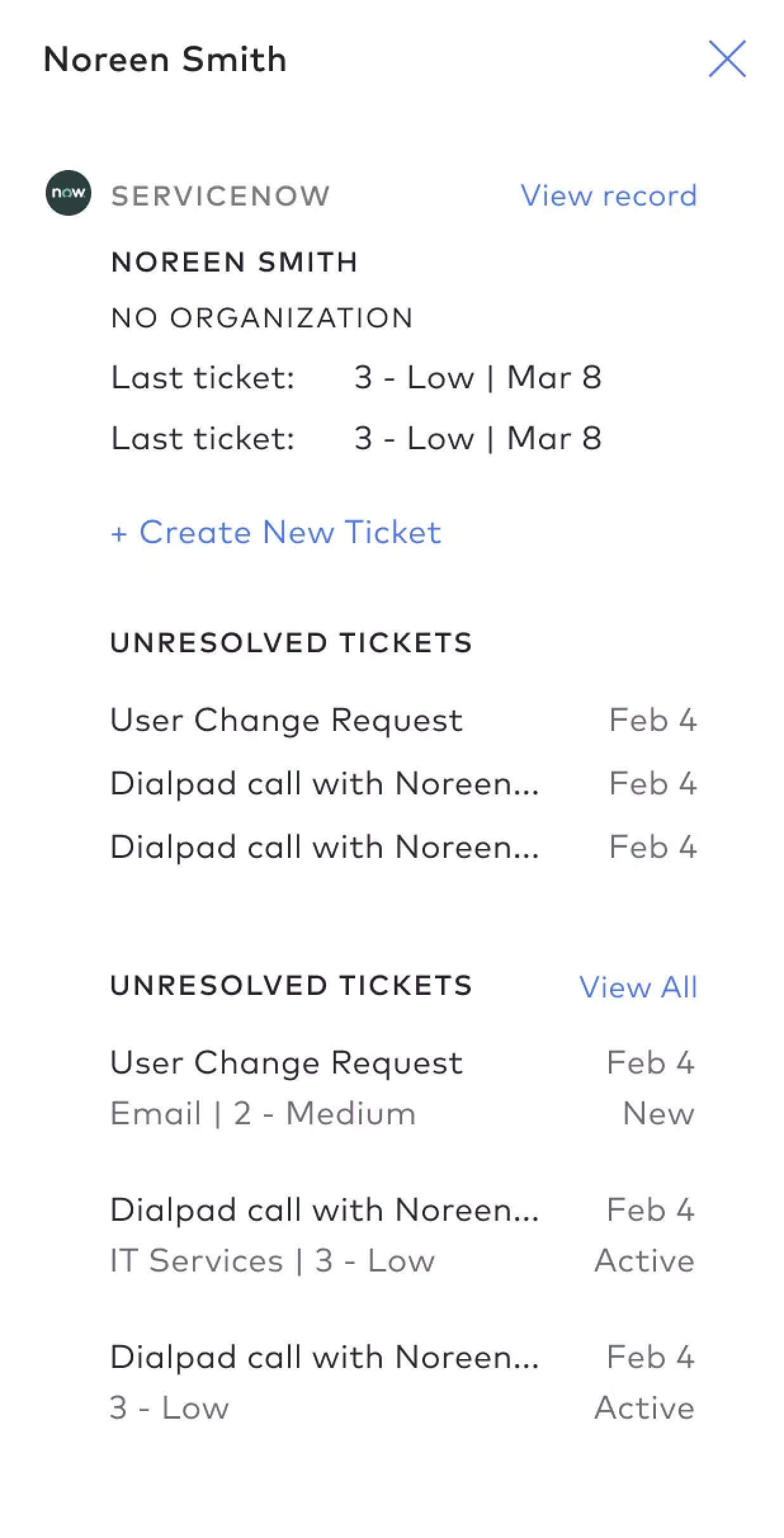Open the IT Services Dialpad call ticket
The width and height of the screenshot is (784, 1538).
click(403, 1235)
